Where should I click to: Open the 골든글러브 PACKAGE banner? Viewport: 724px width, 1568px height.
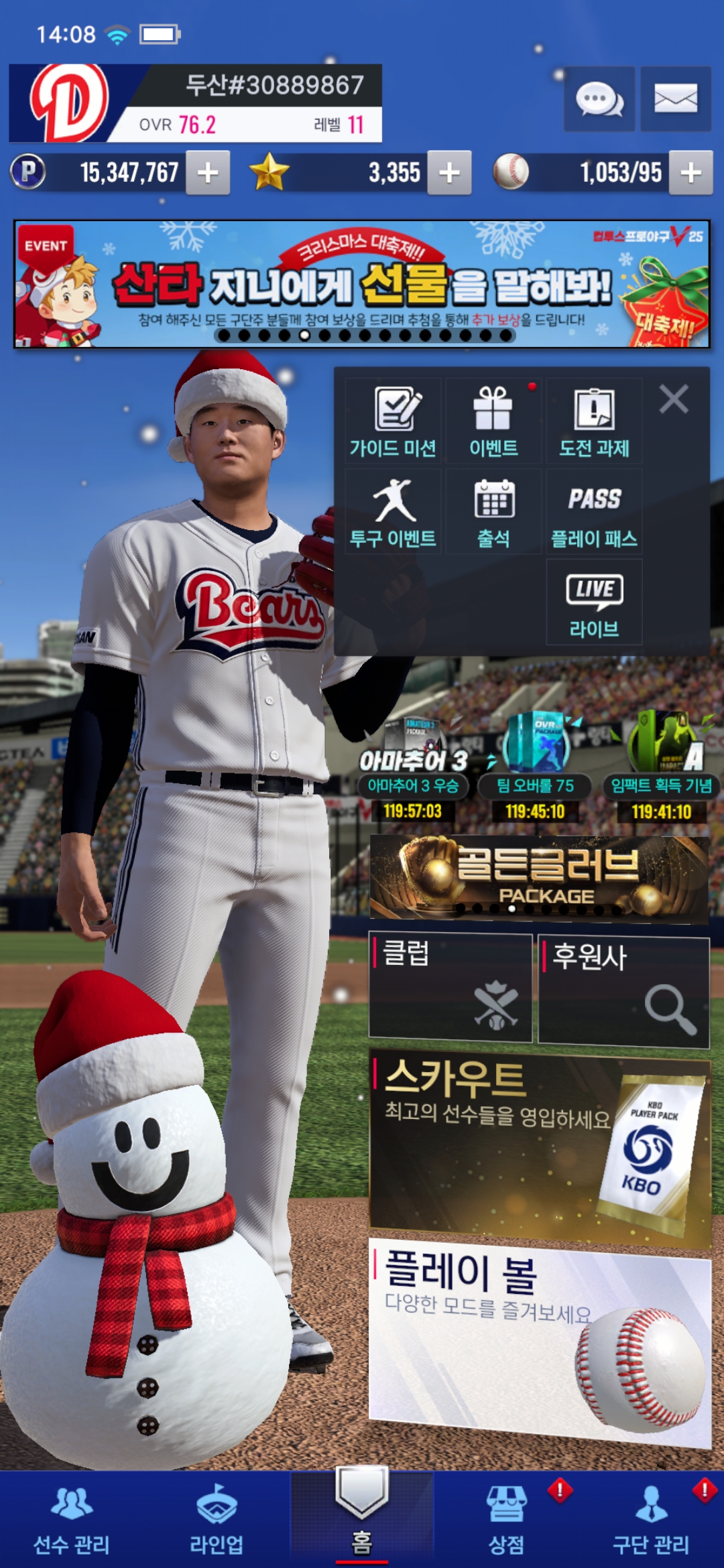click(x=539, y=876)
